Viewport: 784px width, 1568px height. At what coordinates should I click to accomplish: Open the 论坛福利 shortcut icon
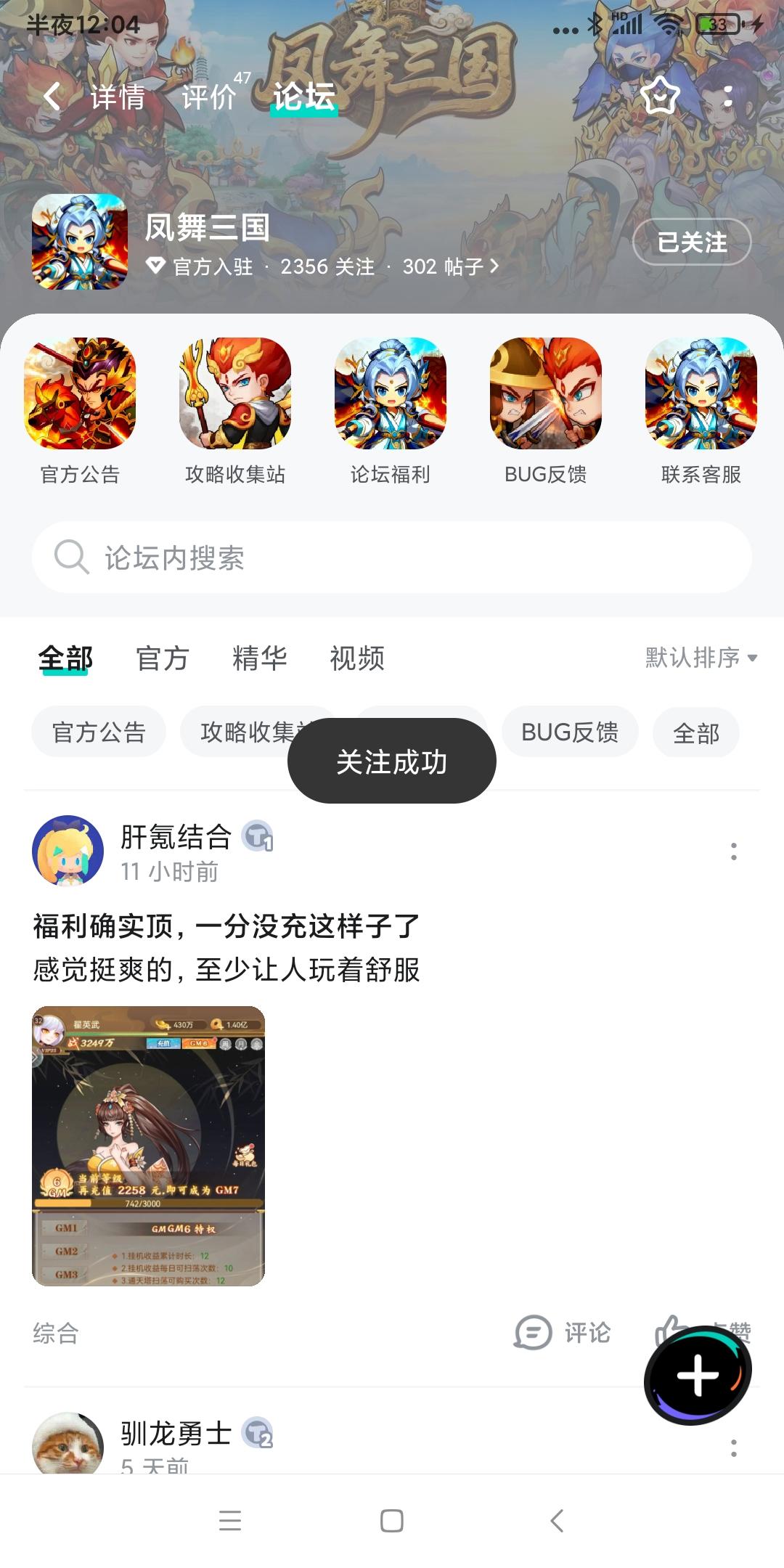391,396
